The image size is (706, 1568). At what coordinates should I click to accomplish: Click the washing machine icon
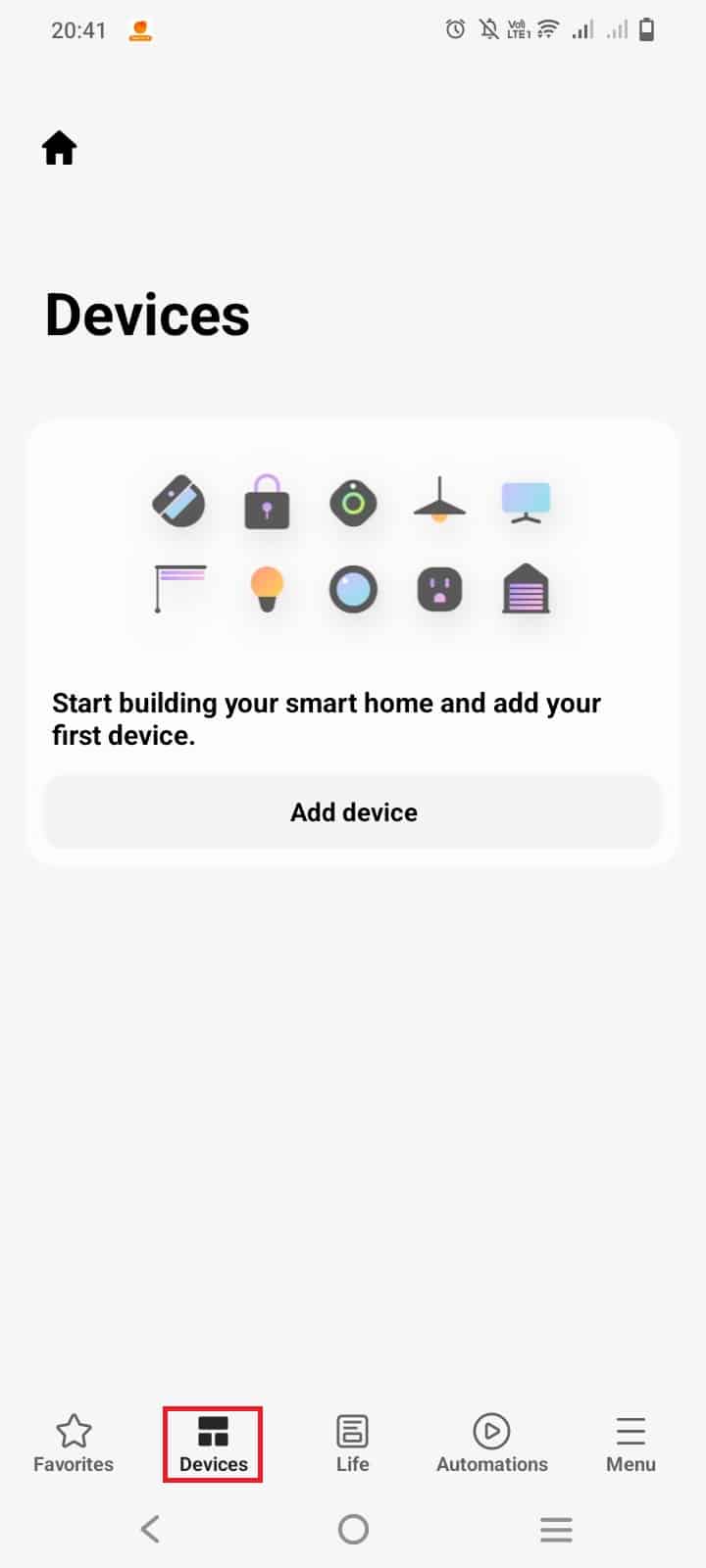(352, 589)
